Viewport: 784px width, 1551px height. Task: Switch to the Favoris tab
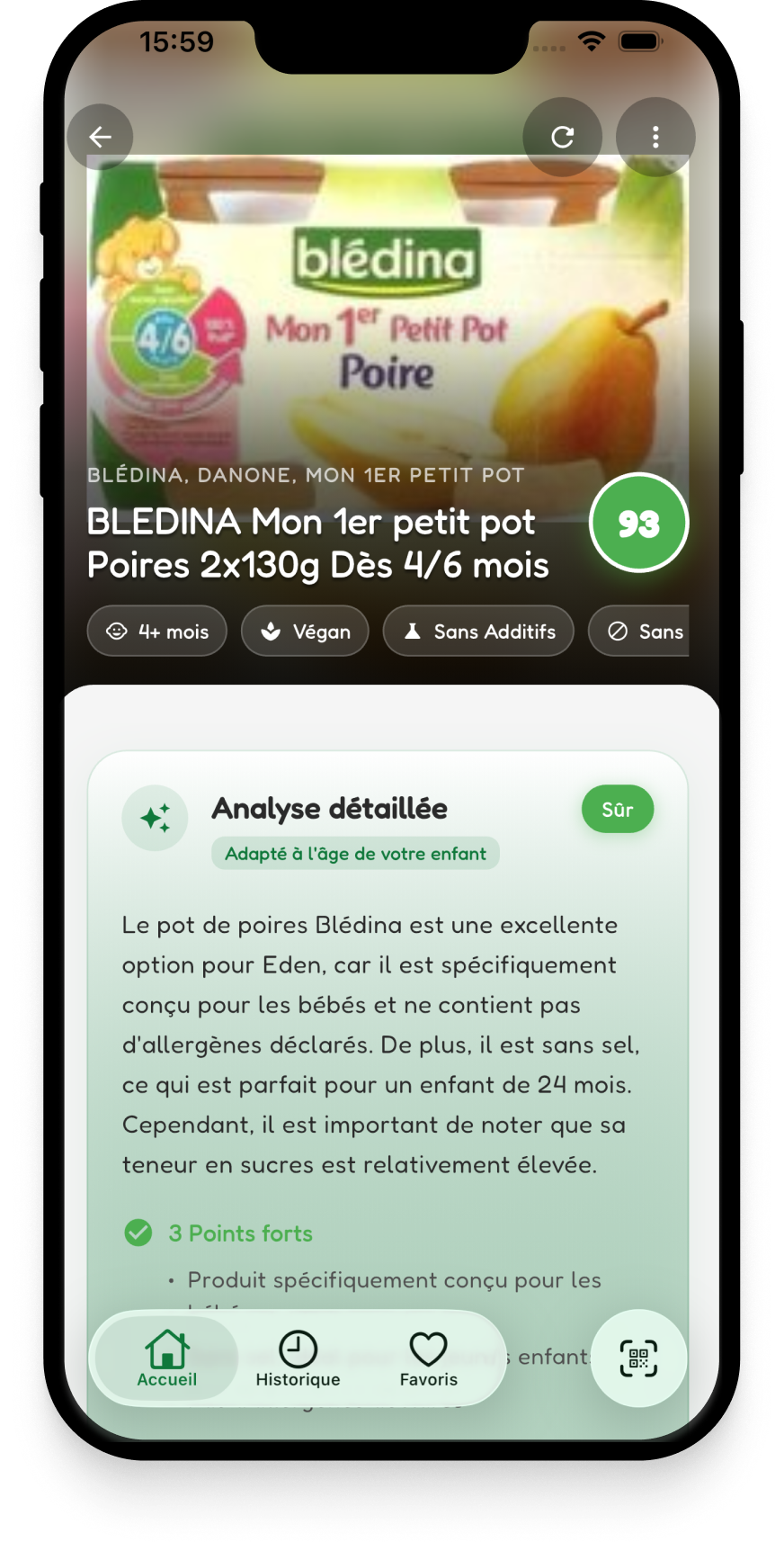[x=427, y=1360]
